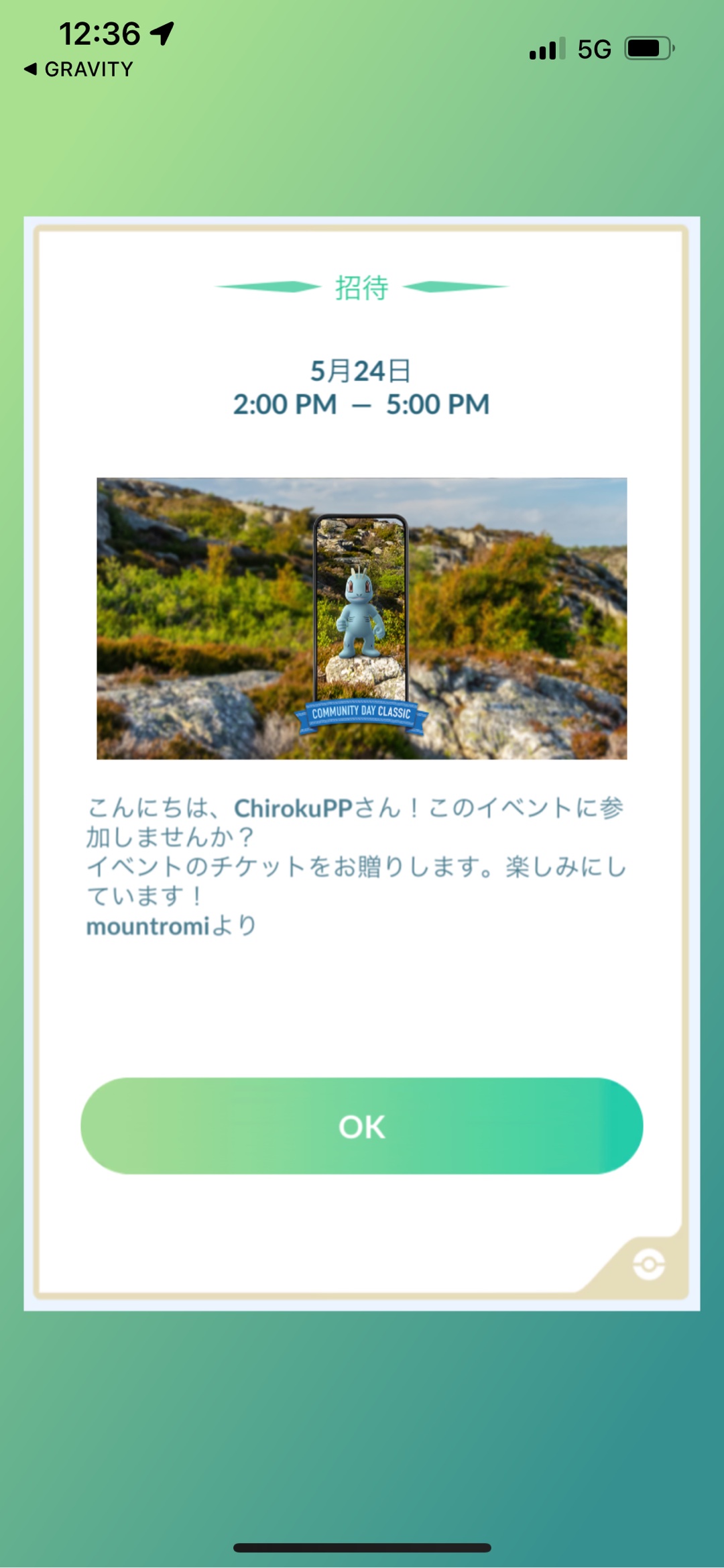724x1568 pixels.
Task: Return to the GRAVITY app
Action: pyautogui.click(x=78, y=69)
